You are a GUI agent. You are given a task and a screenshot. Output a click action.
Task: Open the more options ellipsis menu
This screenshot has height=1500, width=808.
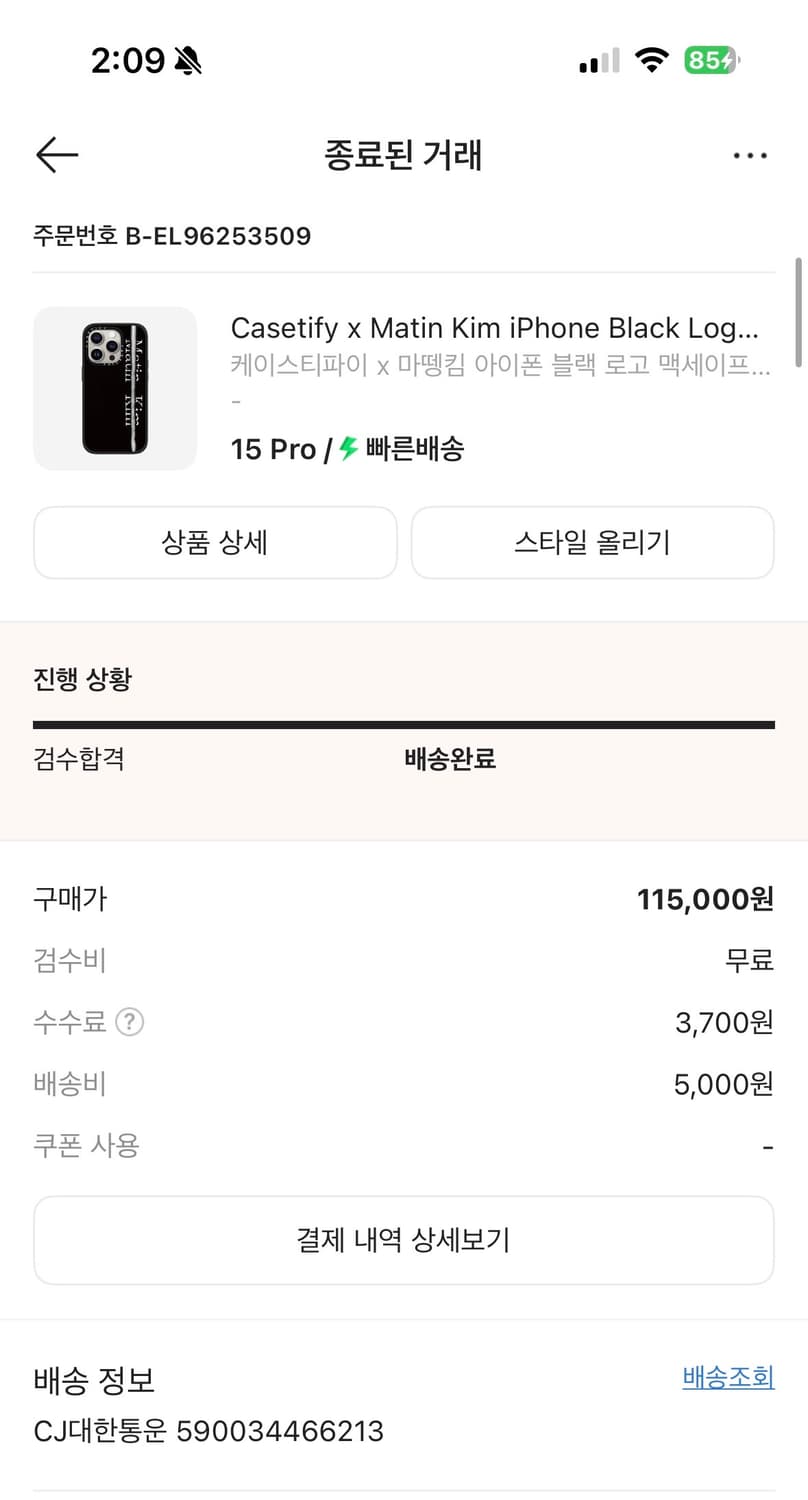pos(750,155)
